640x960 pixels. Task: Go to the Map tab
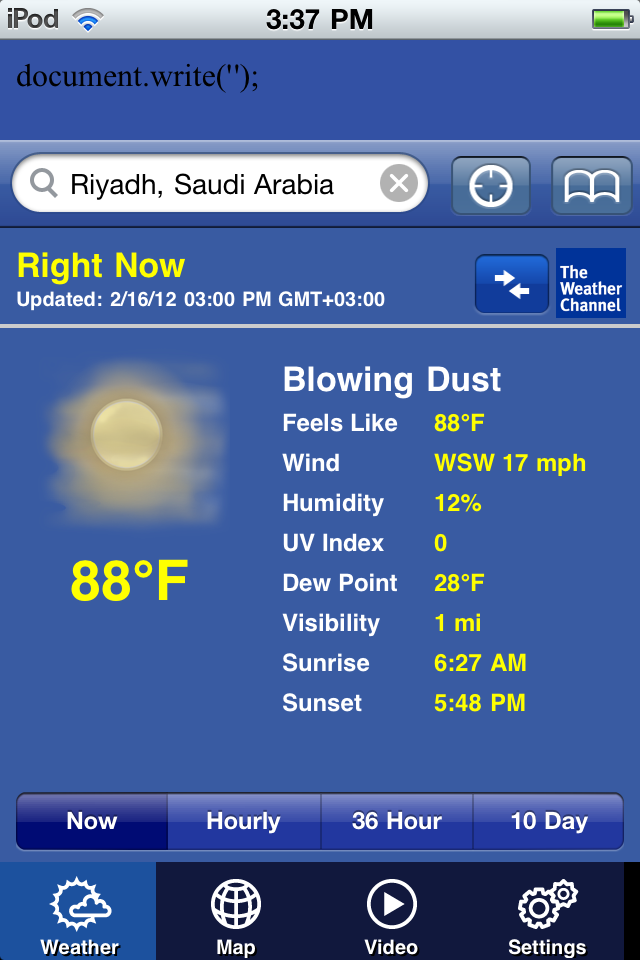pyautogui.click(x=236, y=912)
